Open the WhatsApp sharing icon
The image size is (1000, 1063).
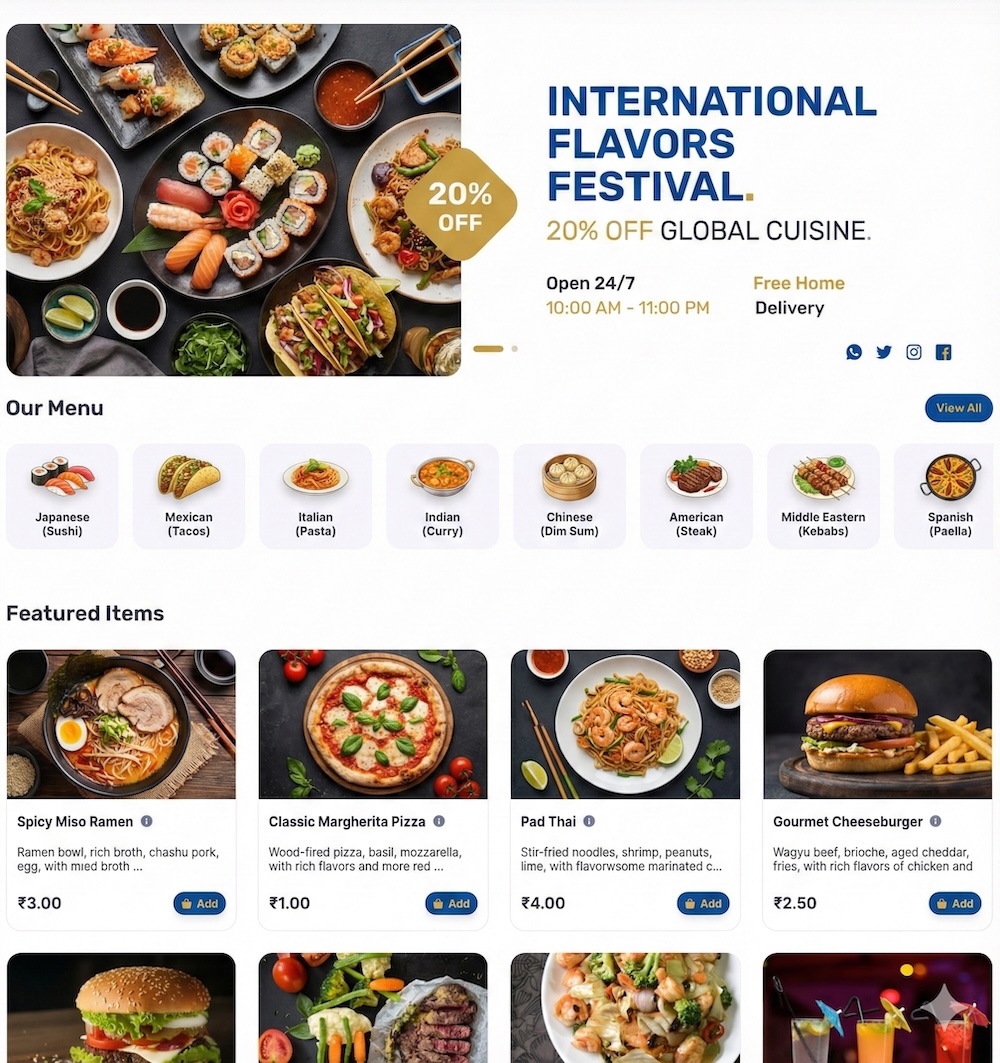(854, 352)
